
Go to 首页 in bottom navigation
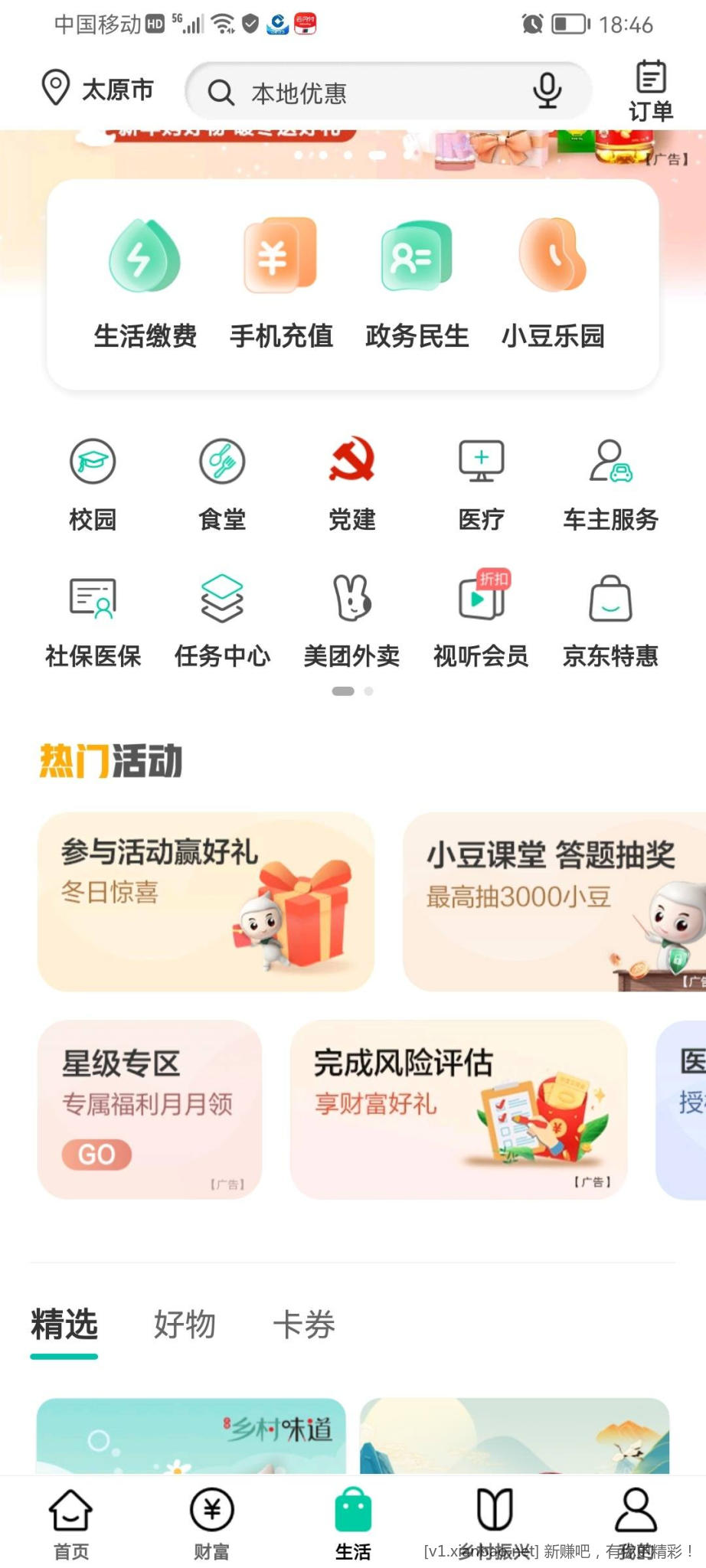(x=70, y=1524)
